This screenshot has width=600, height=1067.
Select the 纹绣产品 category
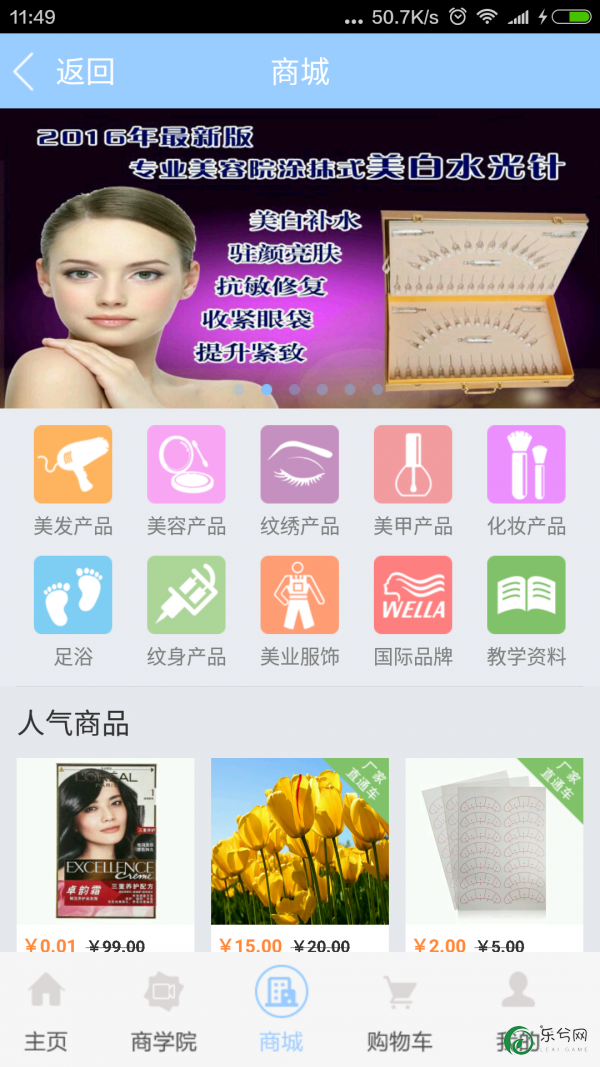[x=299, y=479]
